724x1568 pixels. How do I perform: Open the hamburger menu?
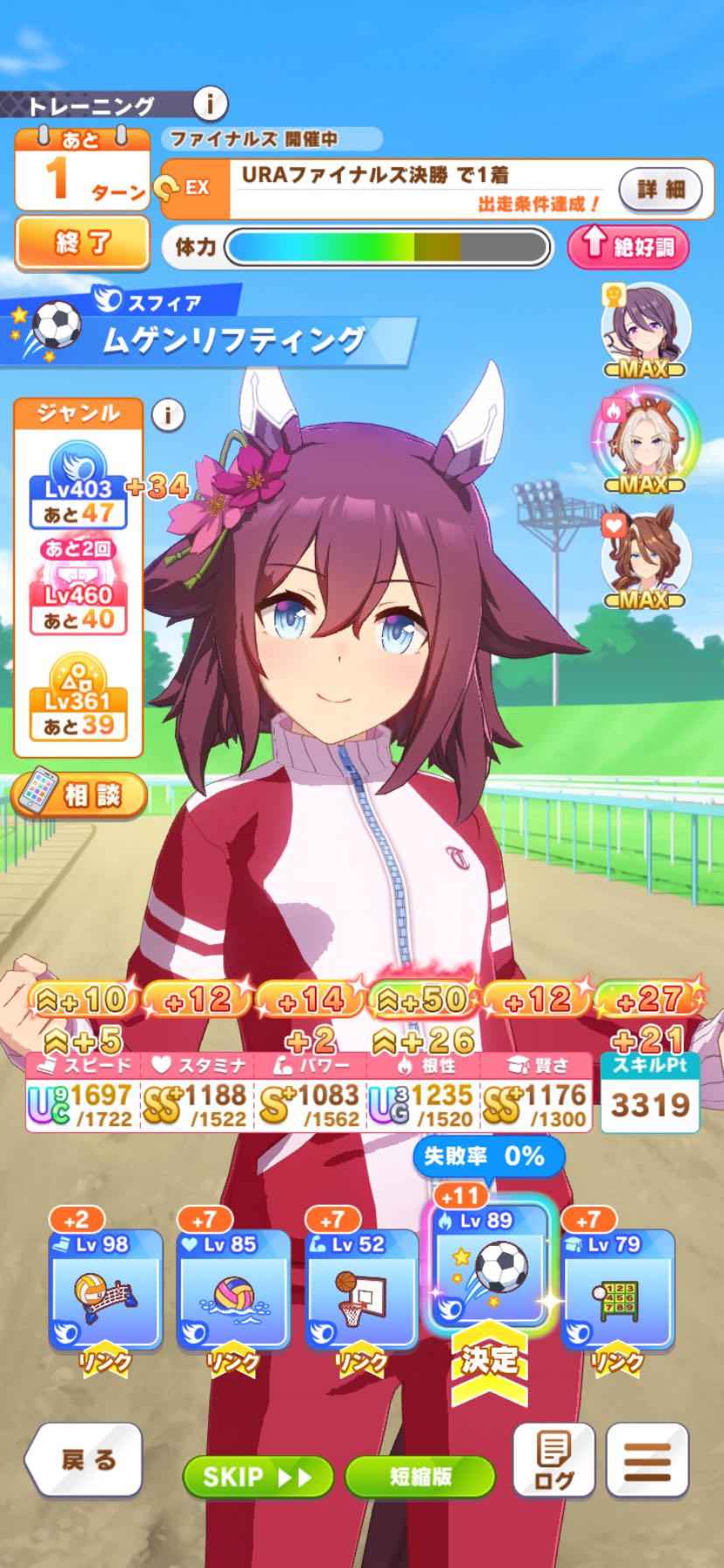647,1460
